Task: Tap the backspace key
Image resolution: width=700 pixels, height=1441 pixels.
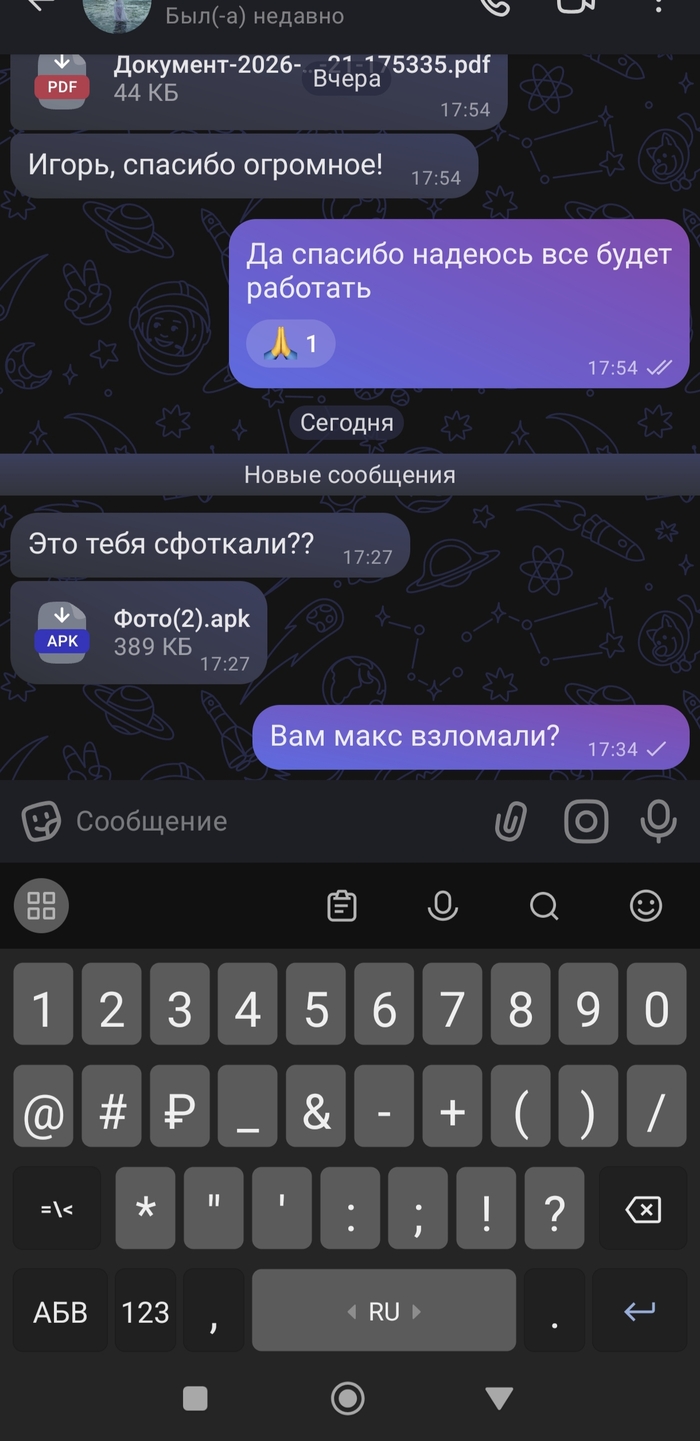Action: pyautogui.click(x=641, y=1211)
